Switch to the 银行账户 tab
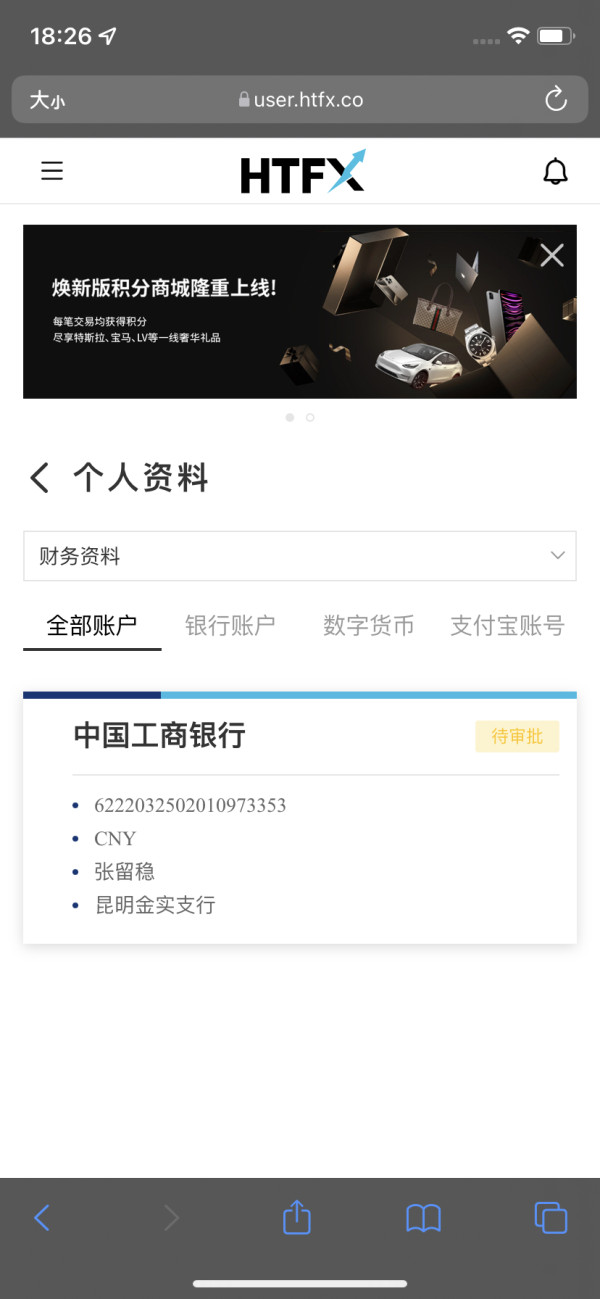 point(230,626)
